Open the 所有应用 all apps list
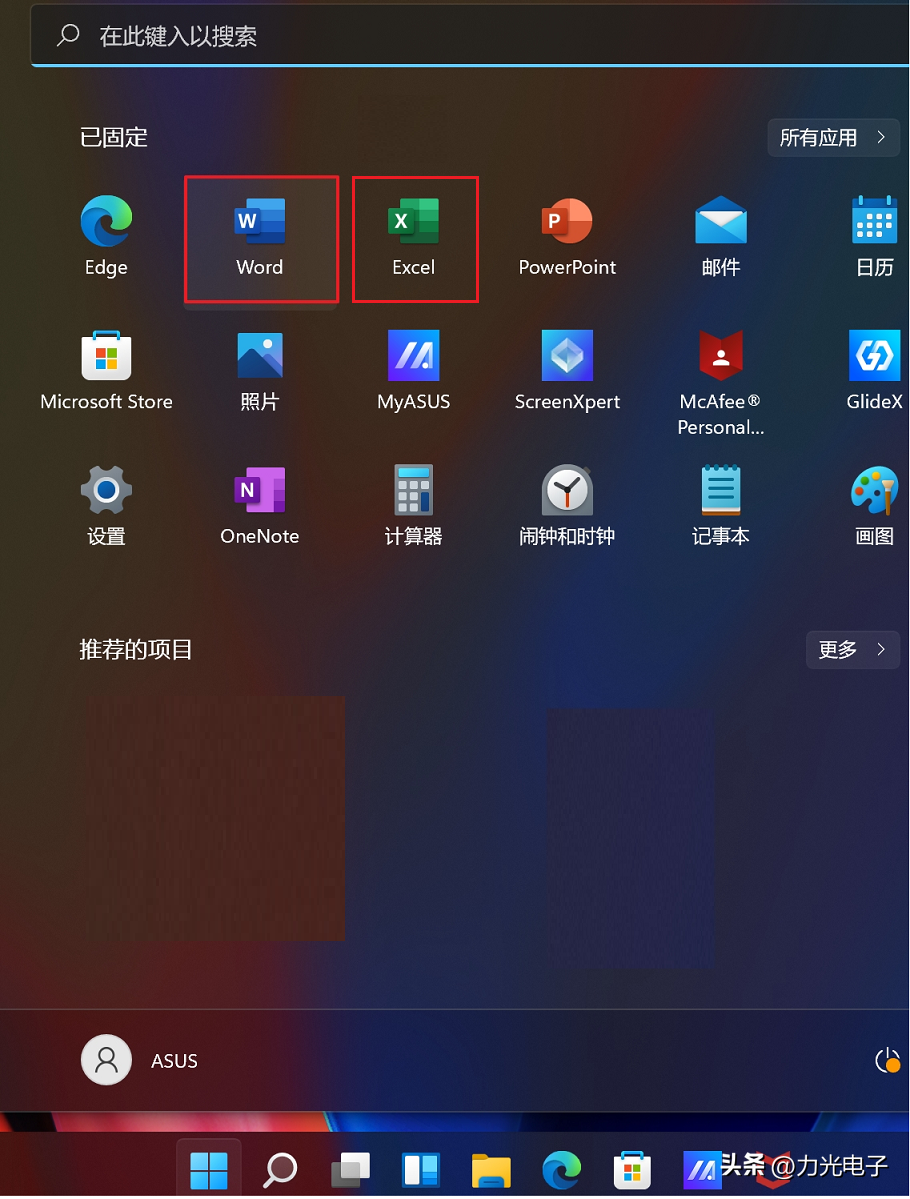910x1199 pixels. click(x=833, y=138)
